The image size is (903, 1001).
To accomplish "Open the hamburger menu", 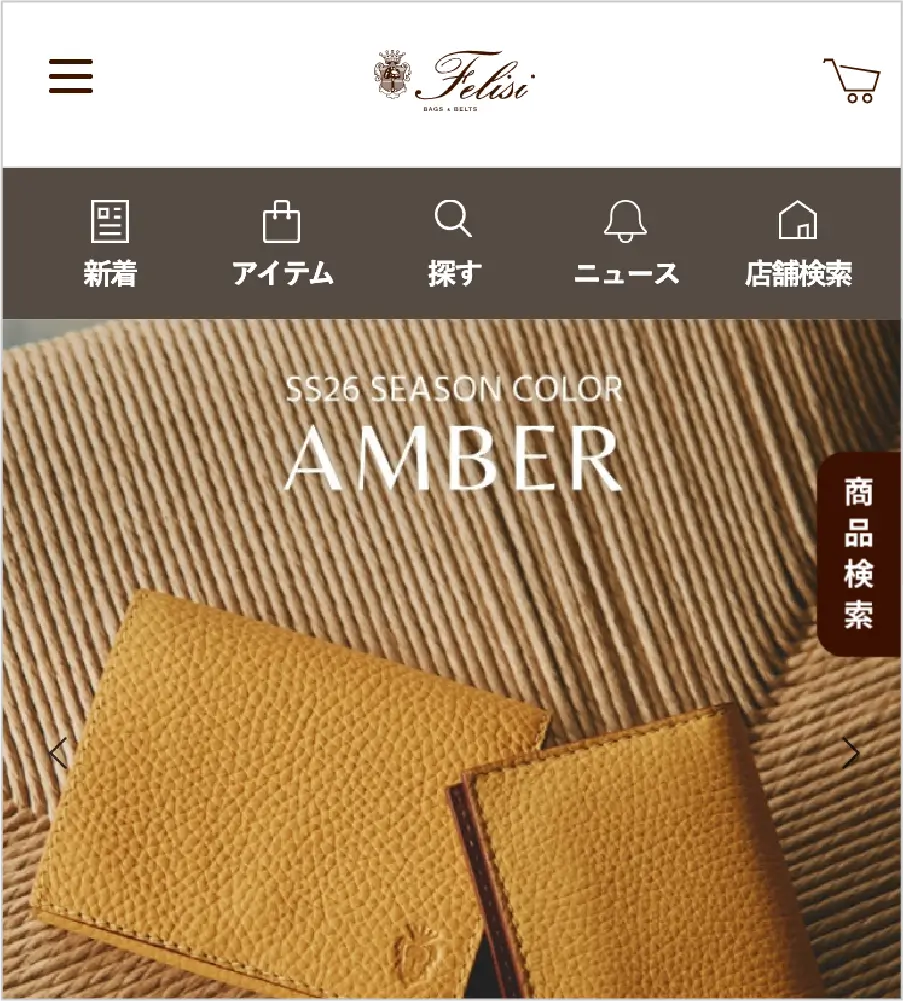I will point(71,76).
